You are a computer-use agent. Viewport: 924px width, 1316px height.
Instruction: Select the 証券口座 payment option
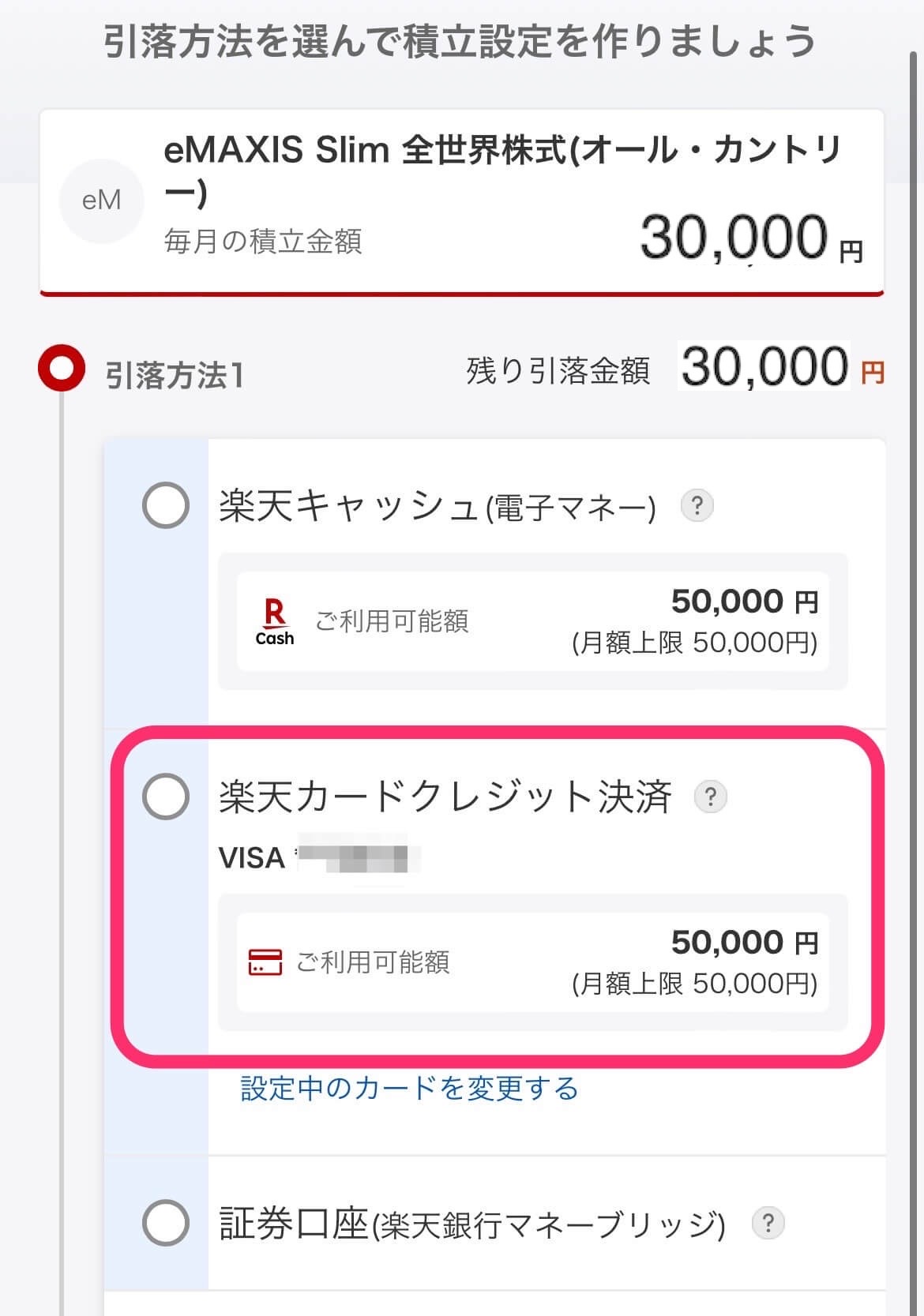166,1224
